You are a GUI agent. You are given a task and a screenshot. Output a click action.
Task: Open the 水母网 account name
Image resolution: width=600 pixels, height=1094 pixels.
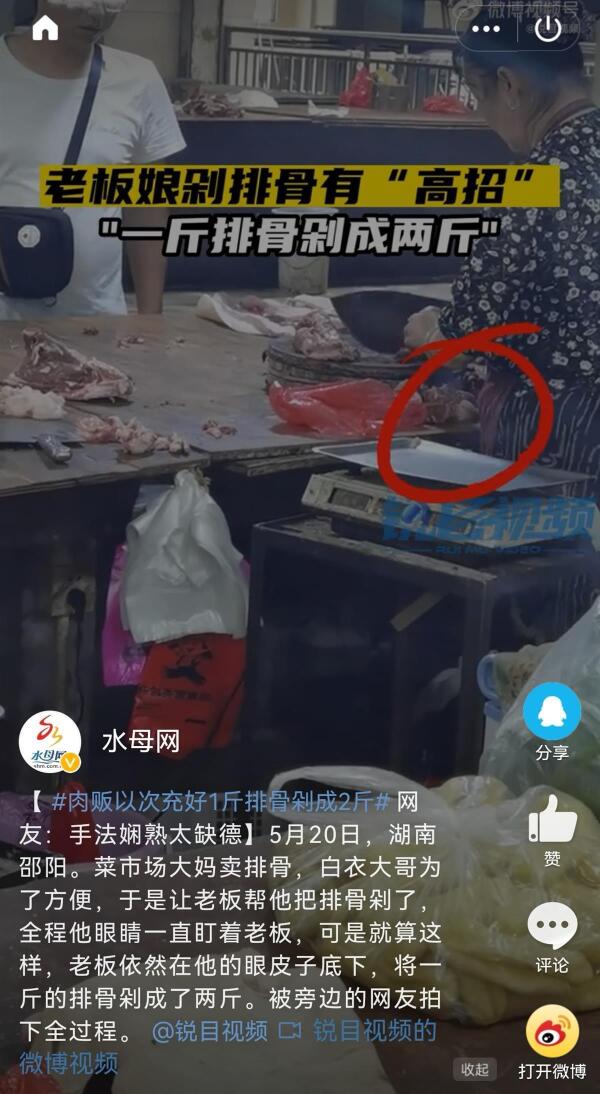(141, 741)
